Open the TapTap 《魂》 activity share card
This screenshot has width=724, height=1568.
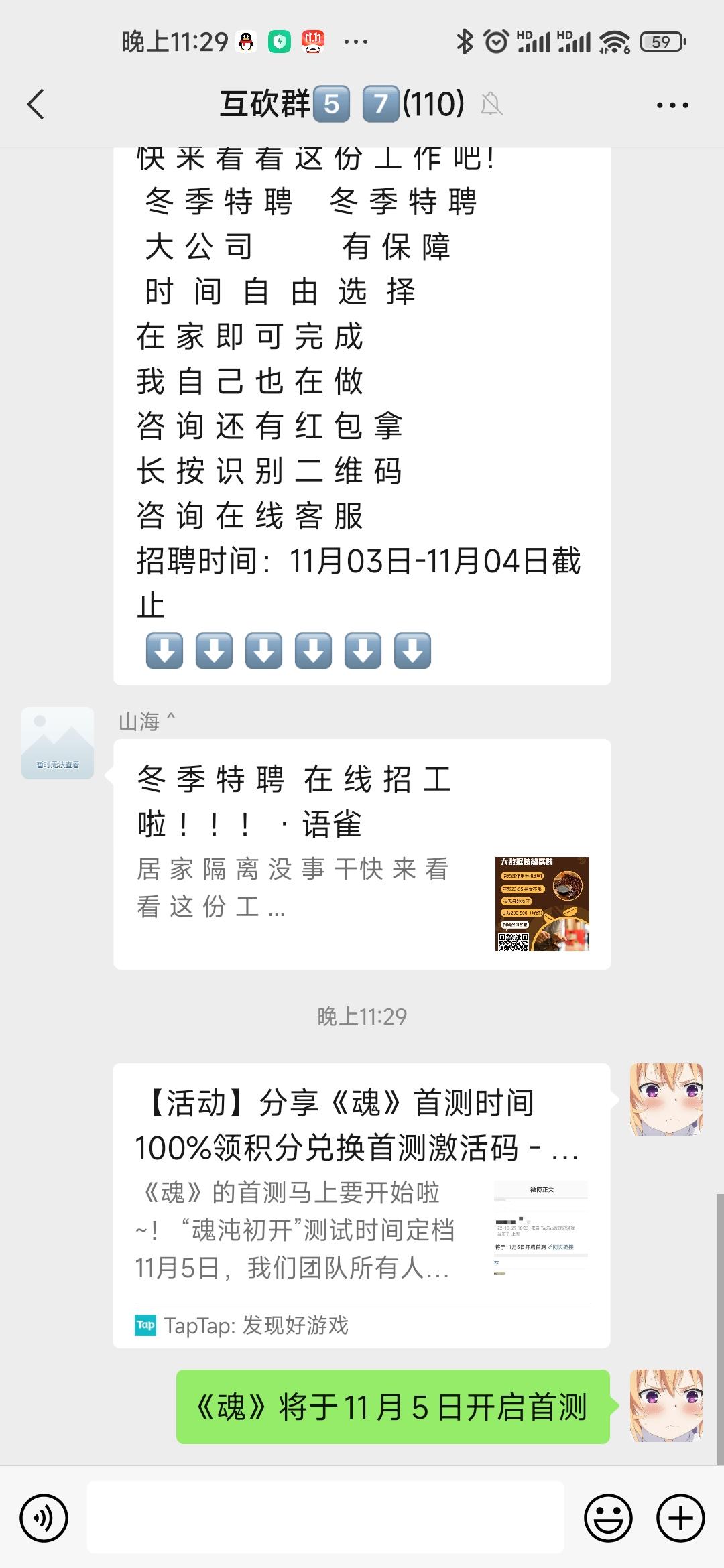click(x=361, y=1205)
